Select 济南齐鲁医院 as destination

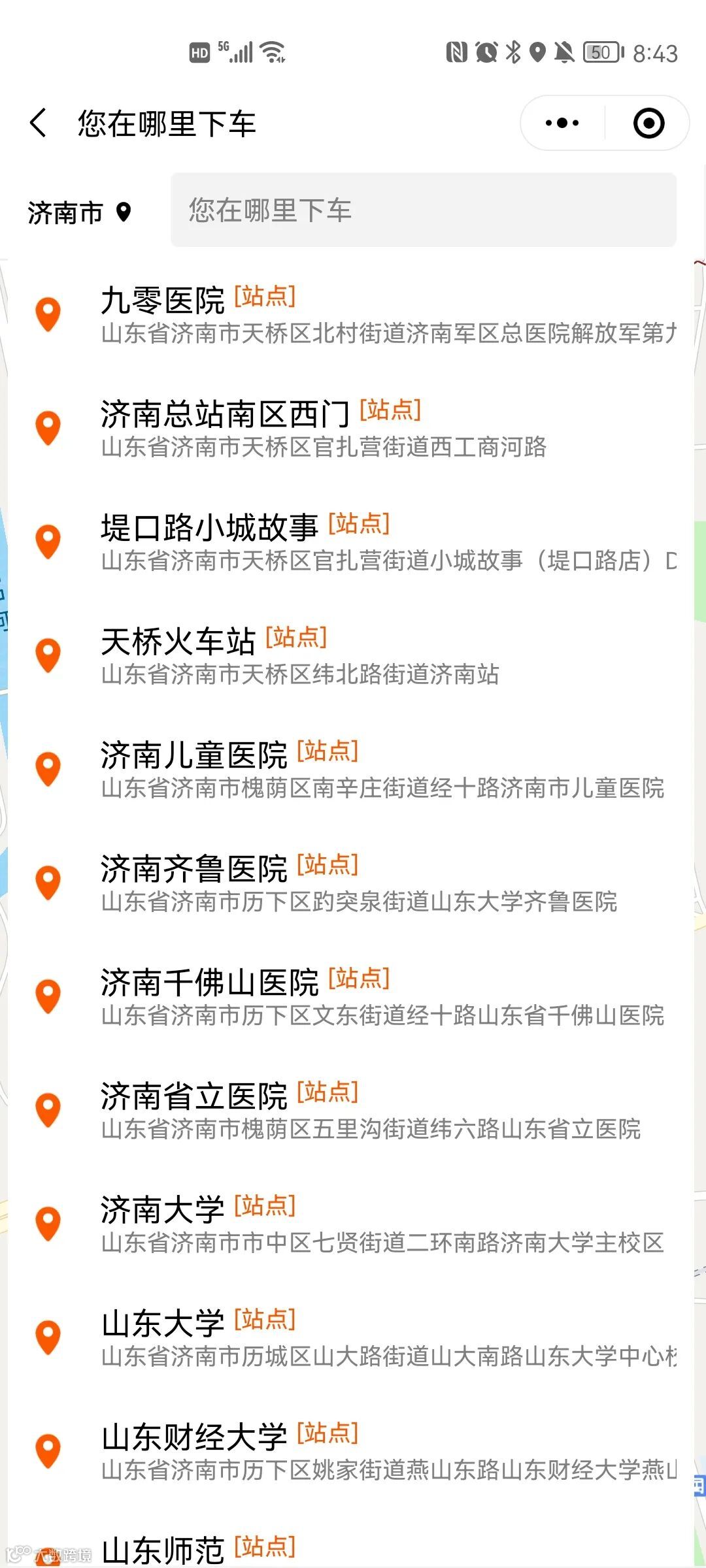pos(353,883)
